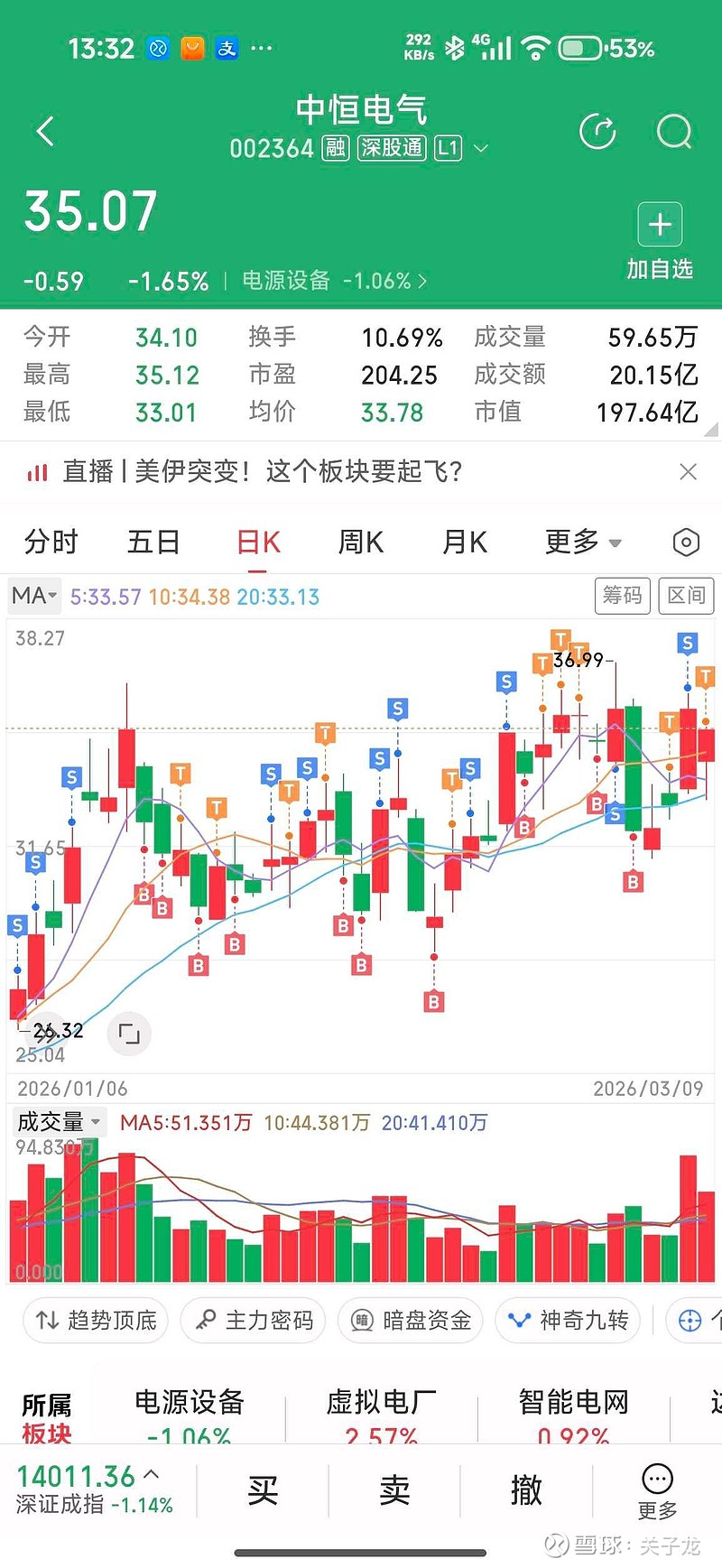
Task: Activate the 神奇九转 indicator
Action: pos(567,1320)
